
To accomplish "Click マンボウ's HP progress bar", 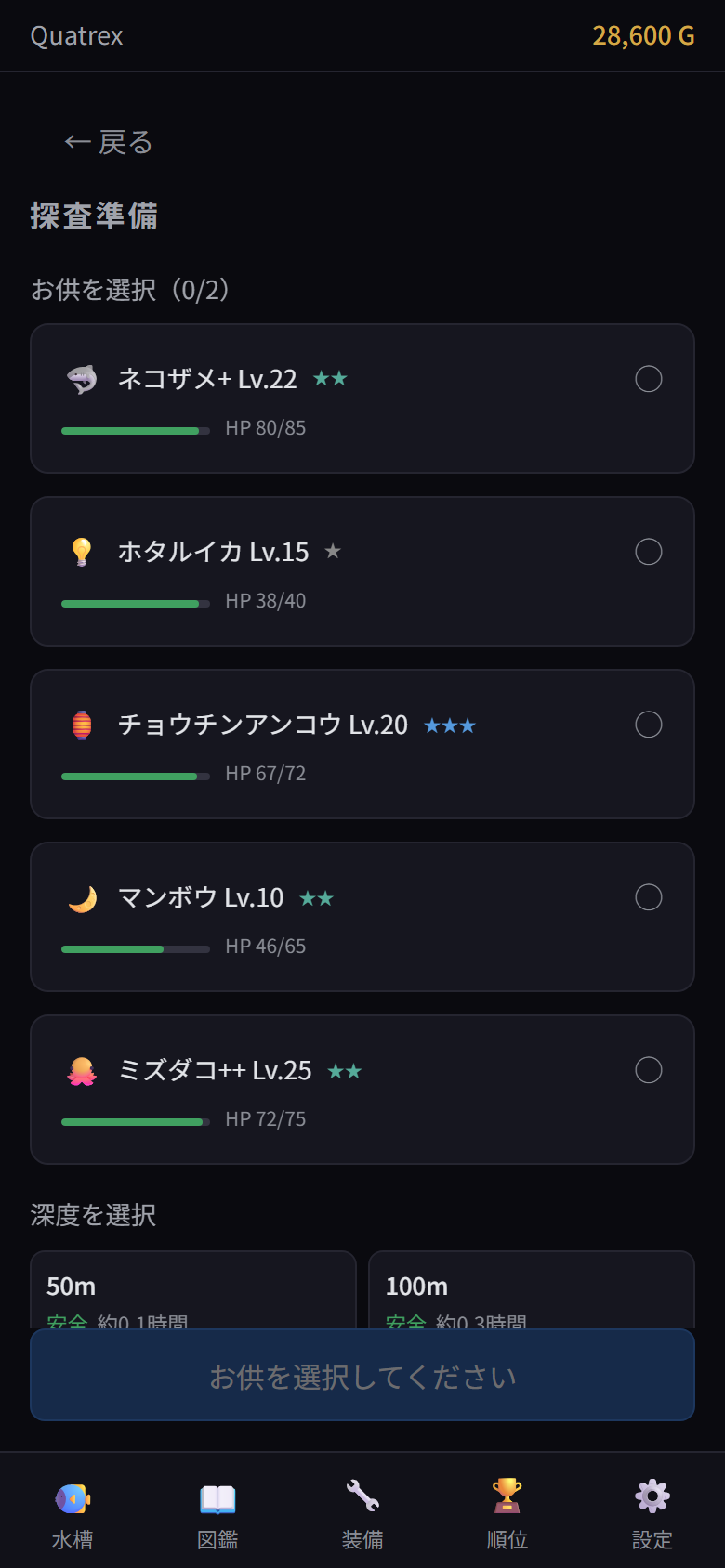I will (135, 949).
